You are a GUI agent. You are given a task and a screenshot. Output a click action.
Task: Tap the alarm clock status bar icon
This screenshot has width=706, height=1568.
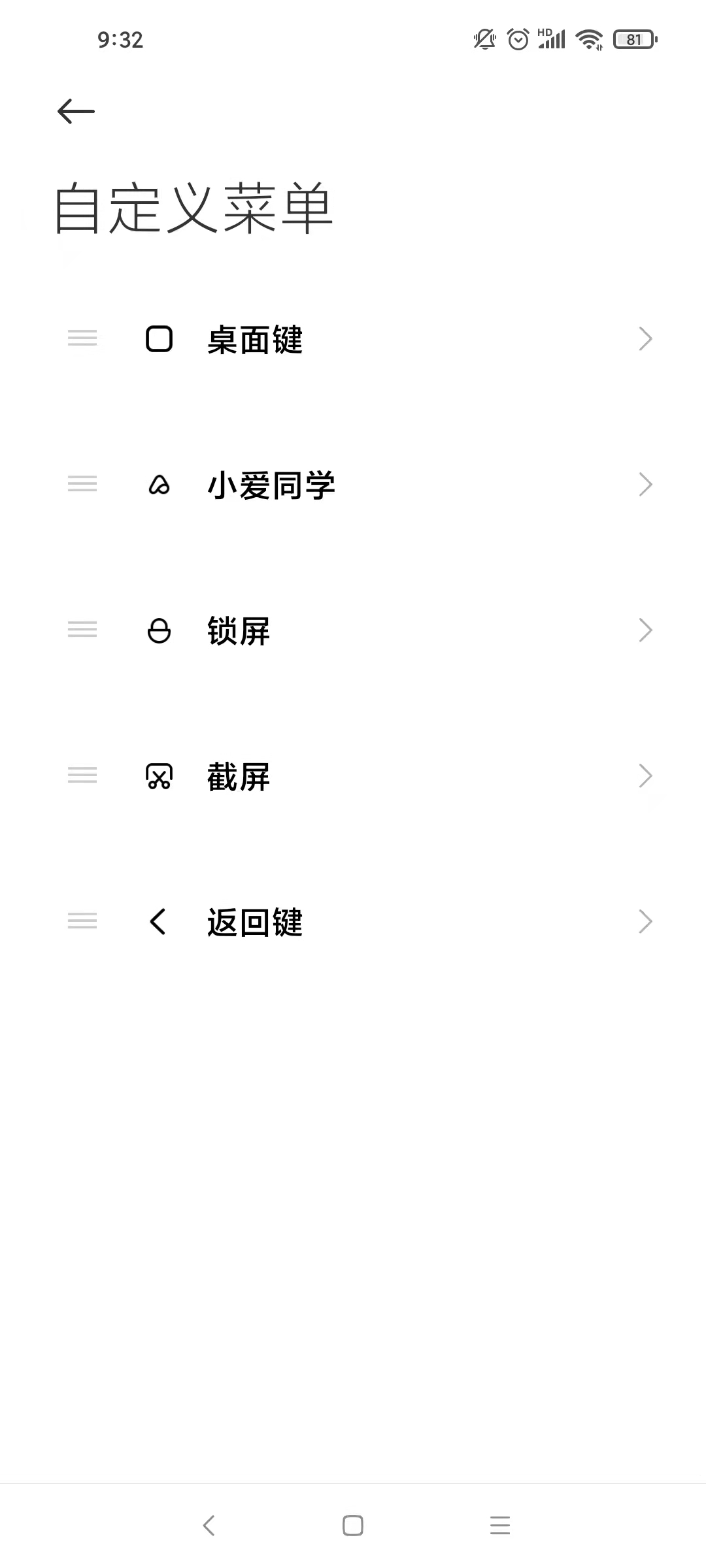[x=517, y=40]
